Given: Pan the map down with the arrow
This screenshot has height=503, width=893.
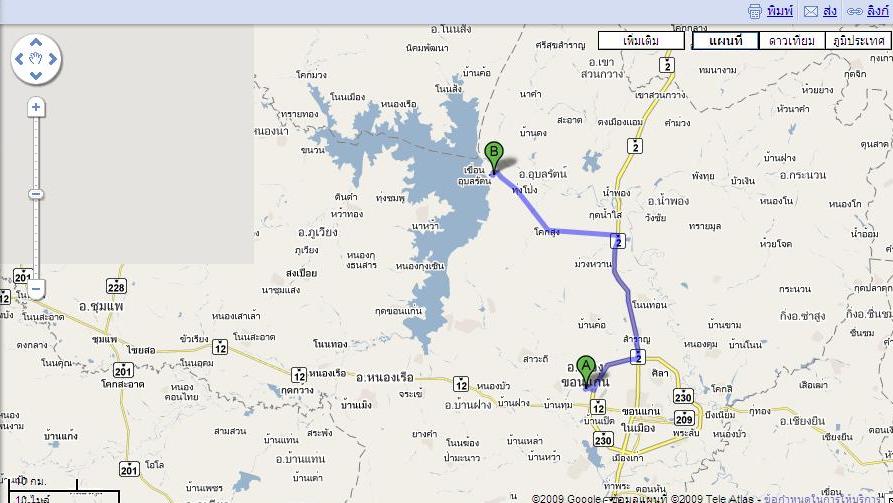Looking at the screenshot, I should [x=36, y=78].
